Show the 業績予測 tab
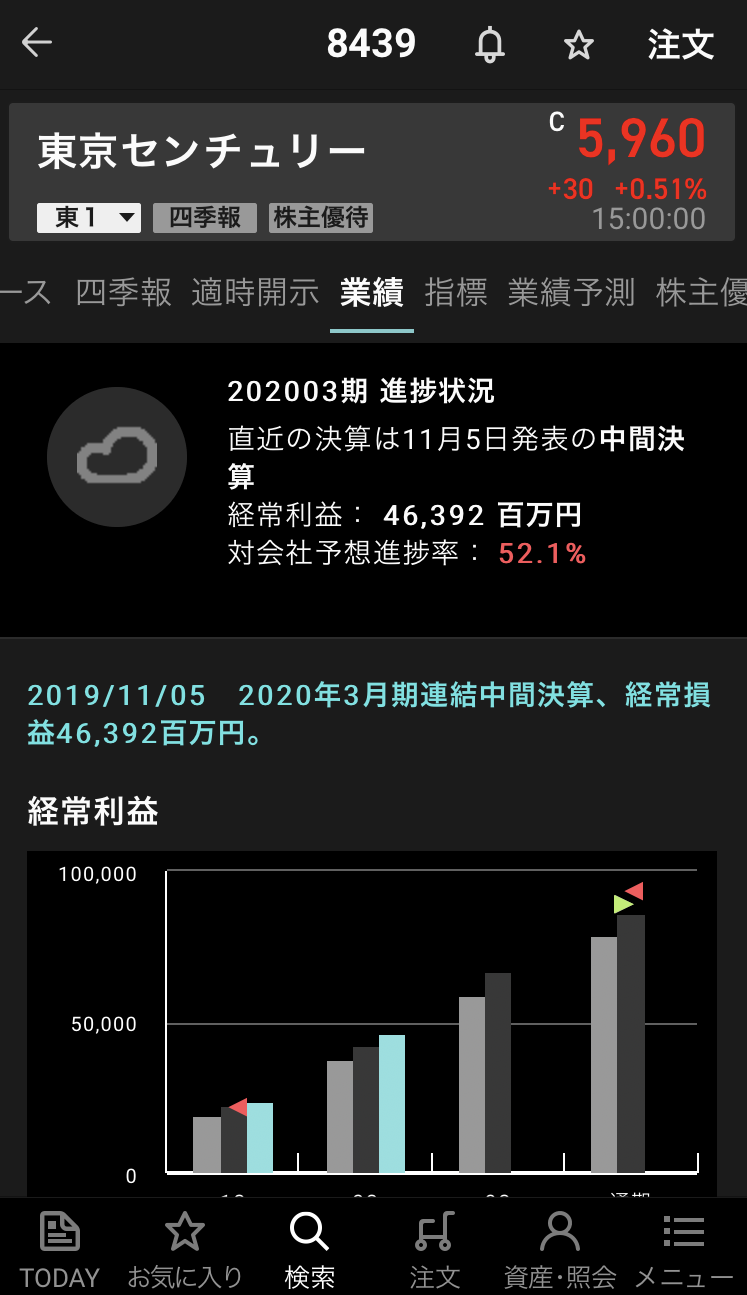The height and width of the screenshot is (1295, 747). coord(571,292)
